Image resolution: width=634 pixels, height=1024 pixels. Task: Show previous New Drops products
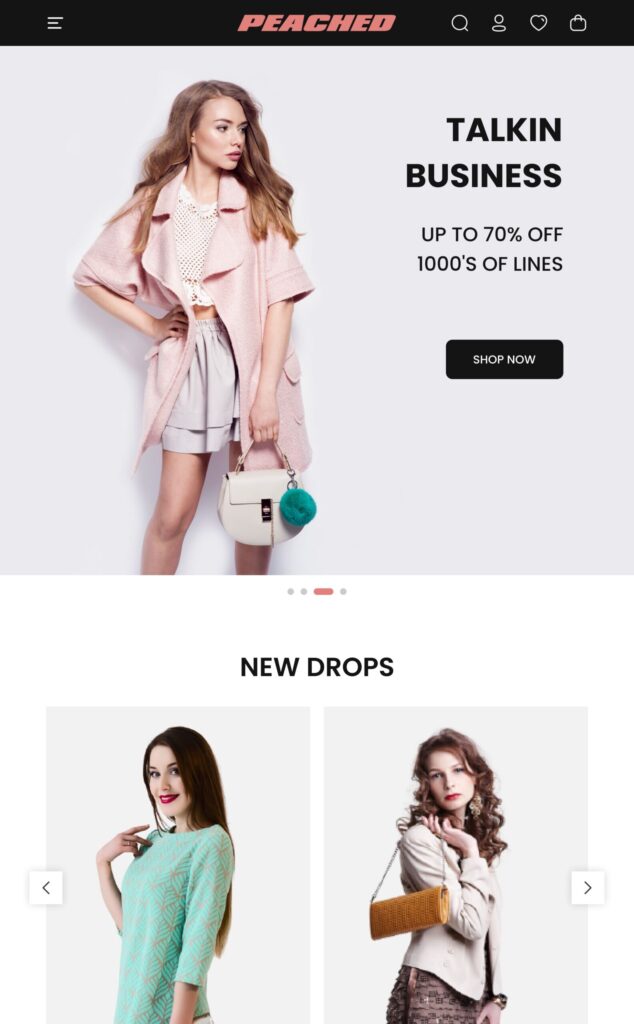[x=46, y=887]
